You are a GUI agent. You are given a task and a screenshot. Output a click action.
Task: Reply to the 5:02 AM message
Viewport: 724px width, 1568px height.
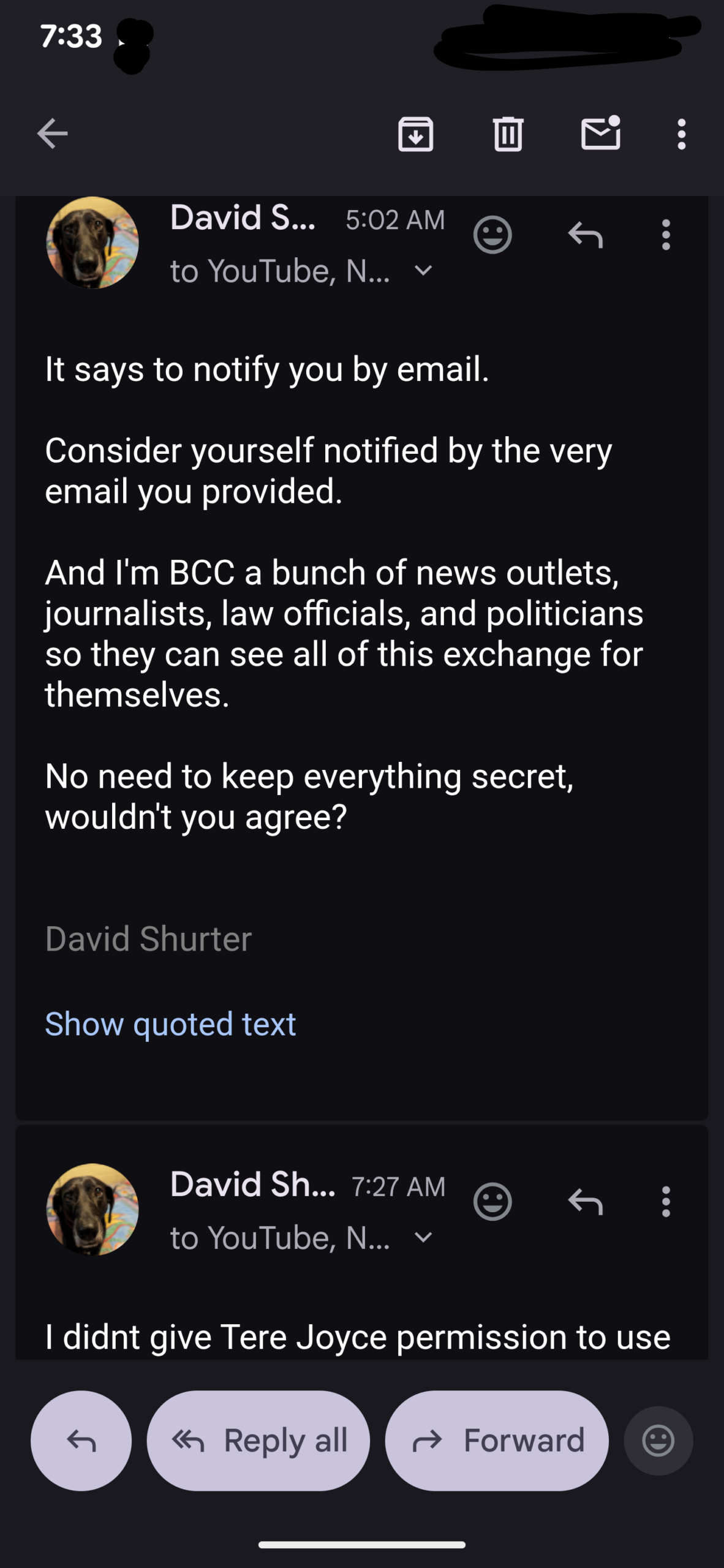coord(586,235)
